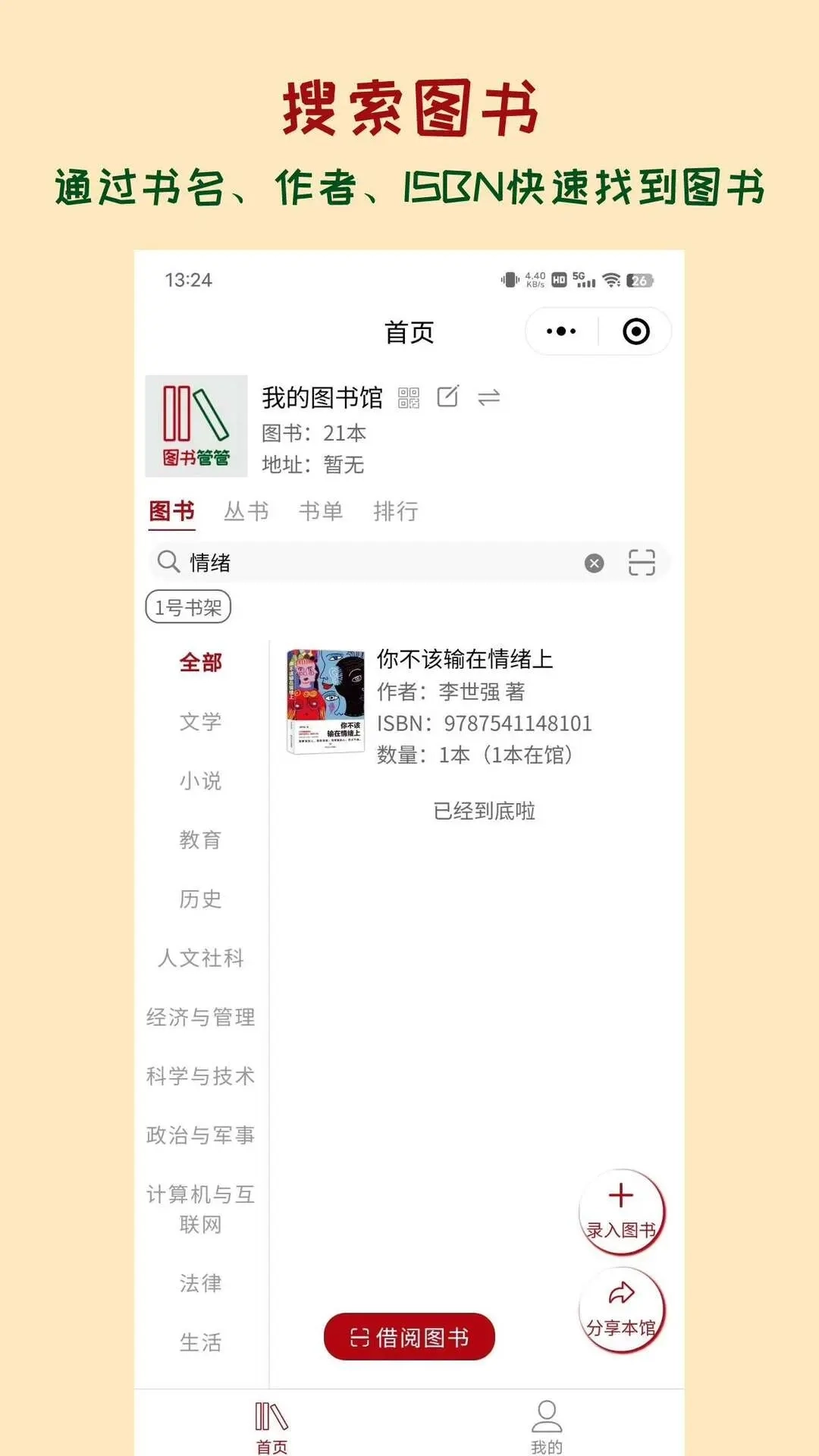Select the 1号书架 shelf tag
The width and height of the screenshot is (819, 1456).
(x=189, y=607)
